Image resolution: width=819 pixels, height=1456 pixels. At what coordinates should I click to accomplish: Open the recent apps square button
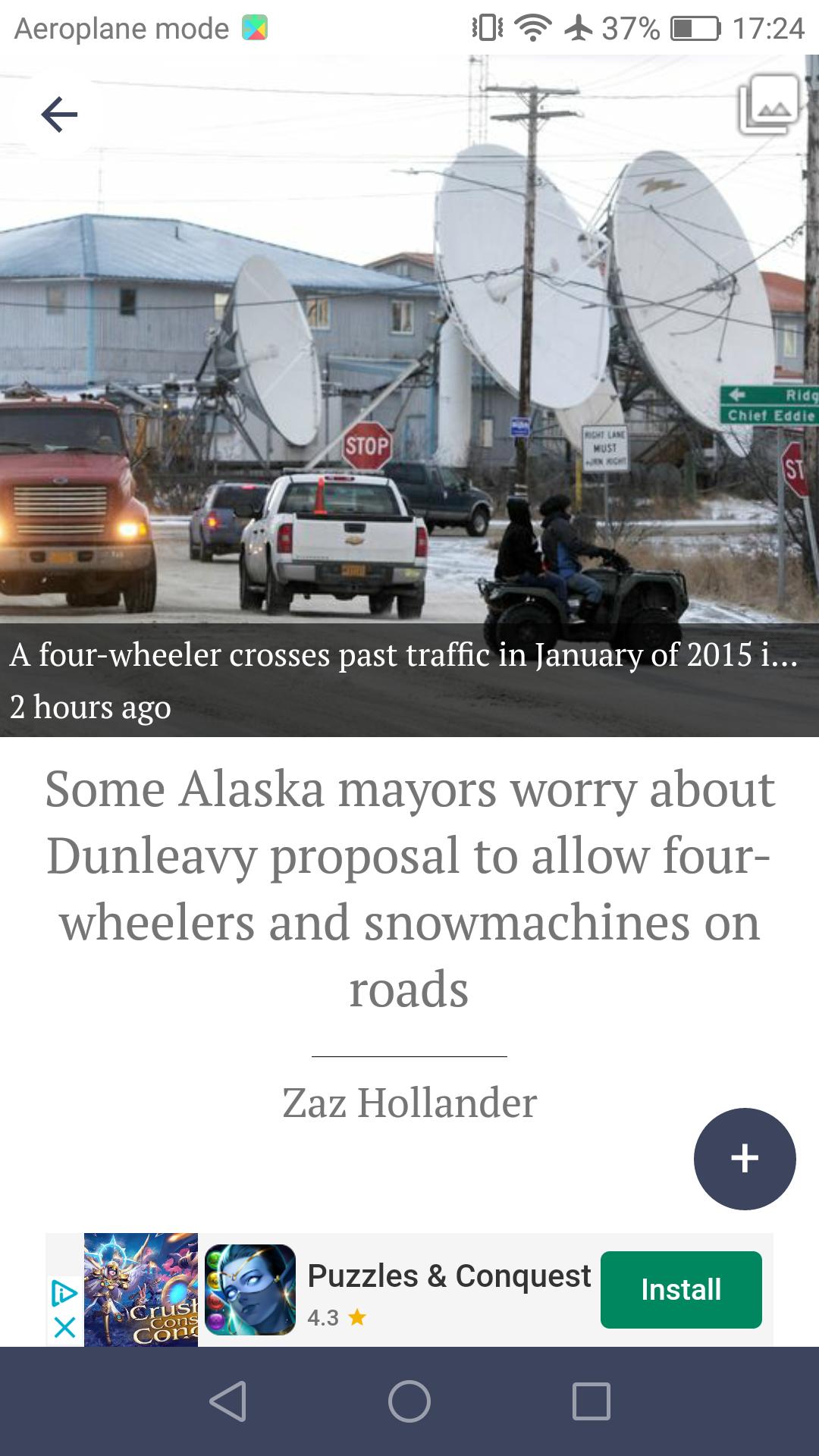[x=591, y=1401]
